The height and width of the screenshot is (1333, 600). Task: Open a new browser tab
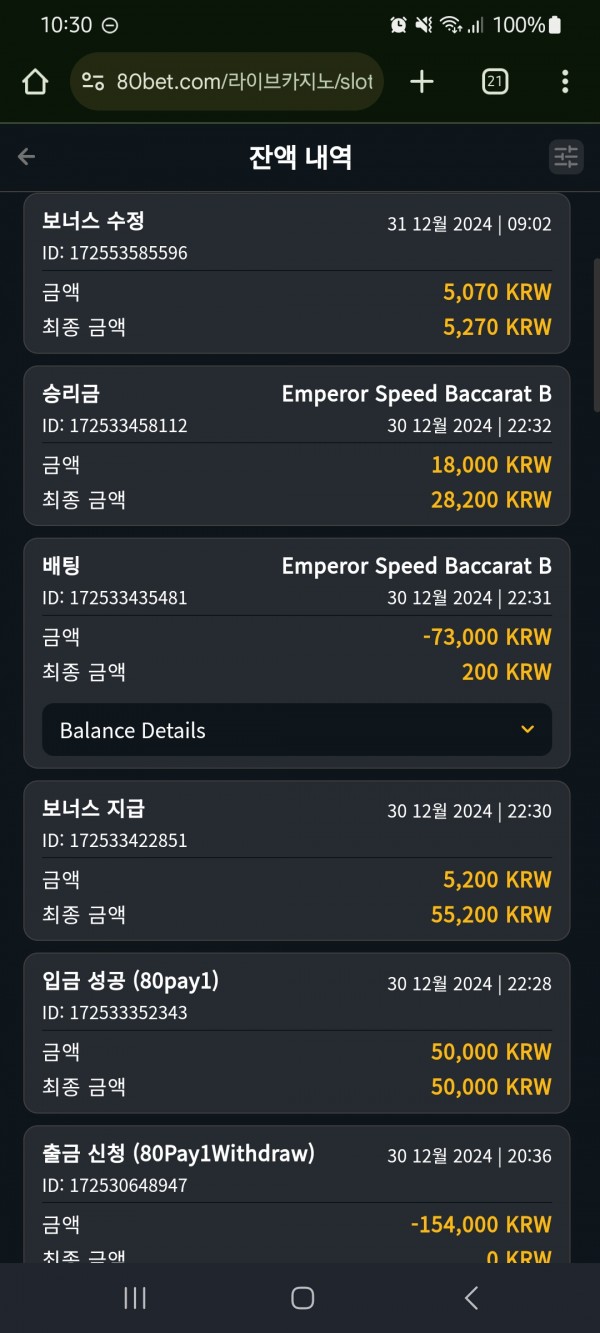[x=422, y=82]
